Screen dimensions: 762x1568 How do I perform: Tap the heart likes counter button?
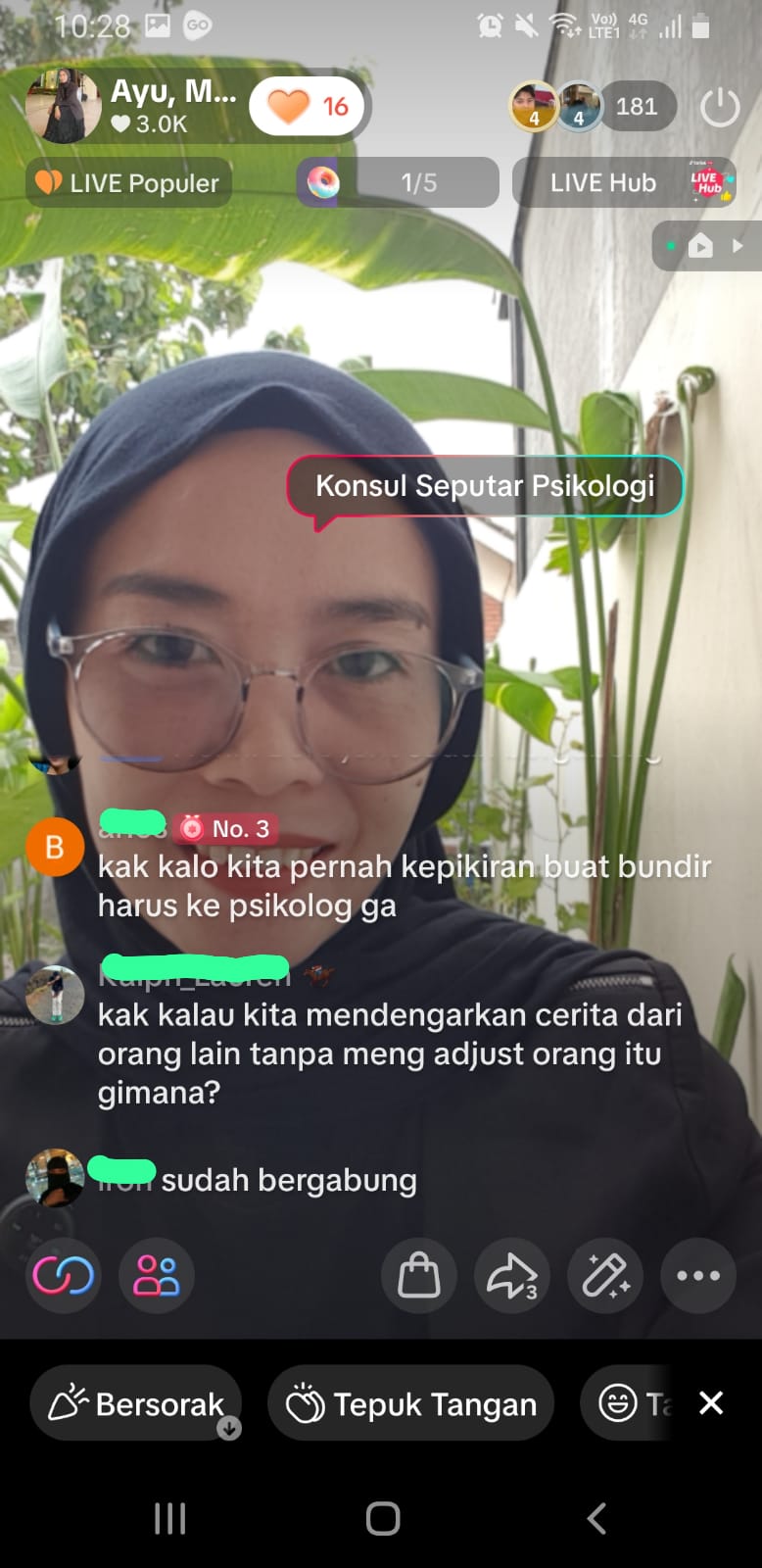click(x=308, y=106)
